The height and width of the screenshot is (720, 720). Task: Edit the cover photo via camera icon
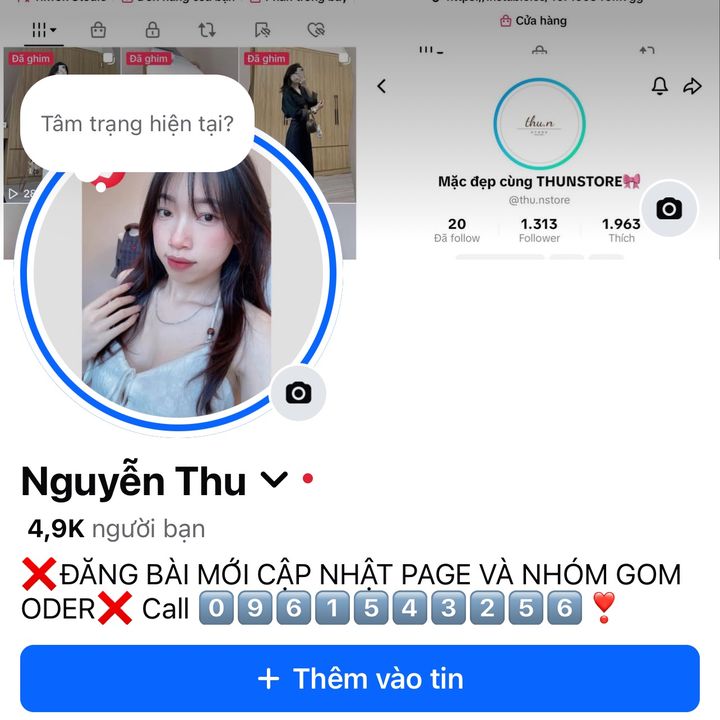coord(669,209)
